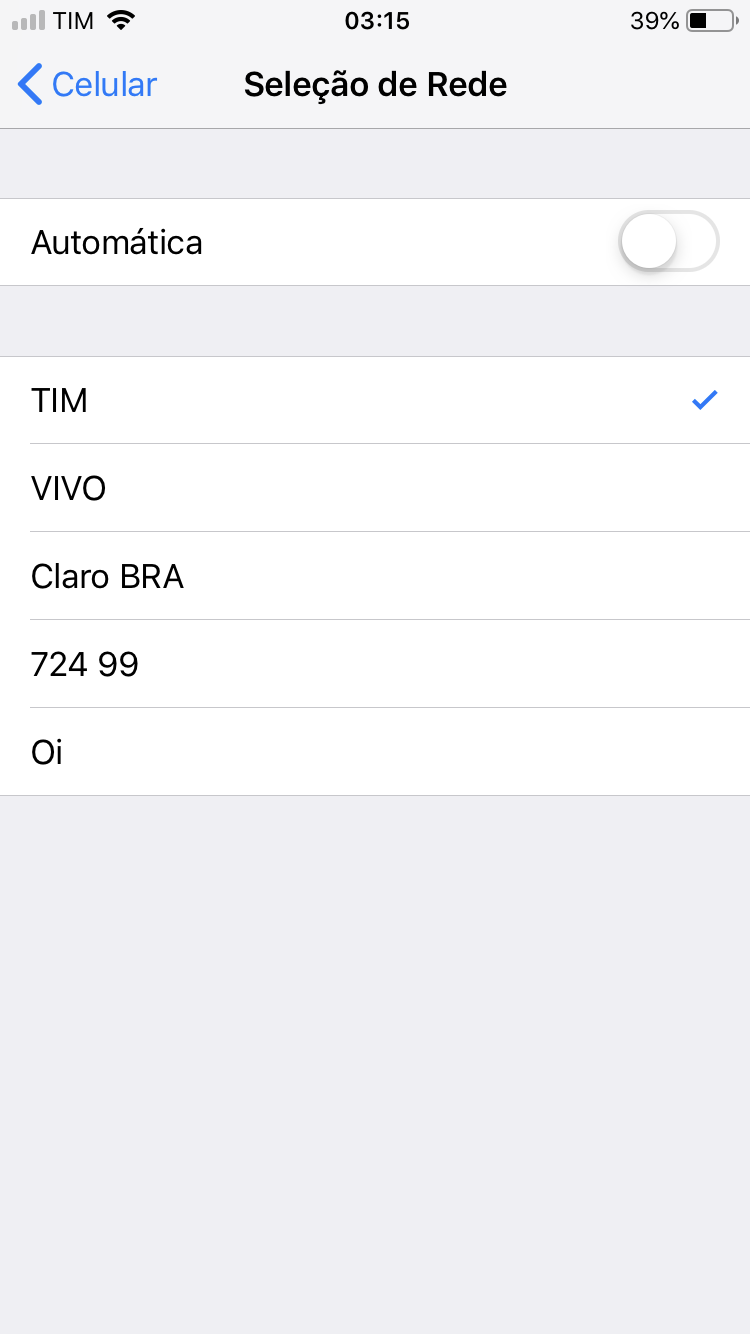750x1334 pixels.
Task: Enable the Automática network selection switch
Action: pos(668,242)
